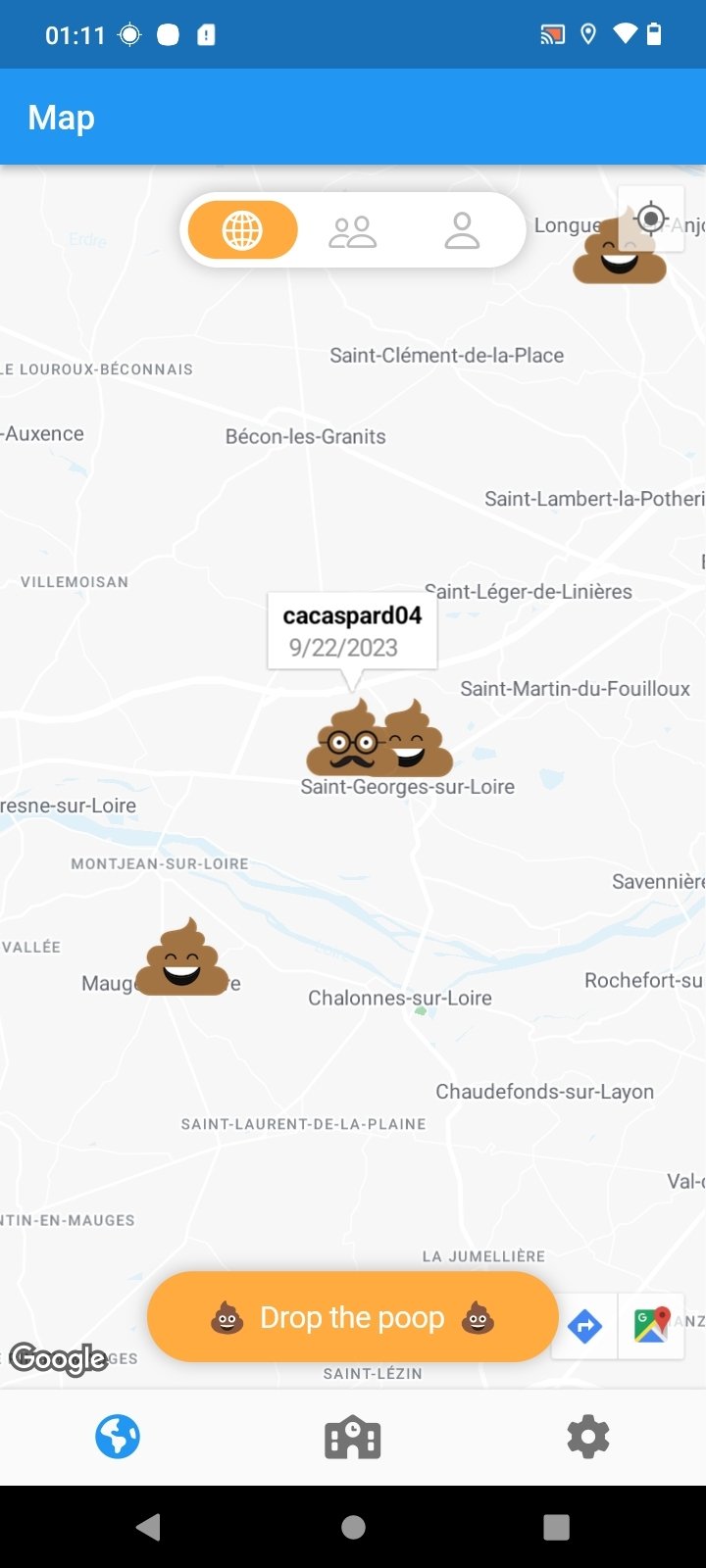Select poop marker near Mauges

click(x=182, y=960)
